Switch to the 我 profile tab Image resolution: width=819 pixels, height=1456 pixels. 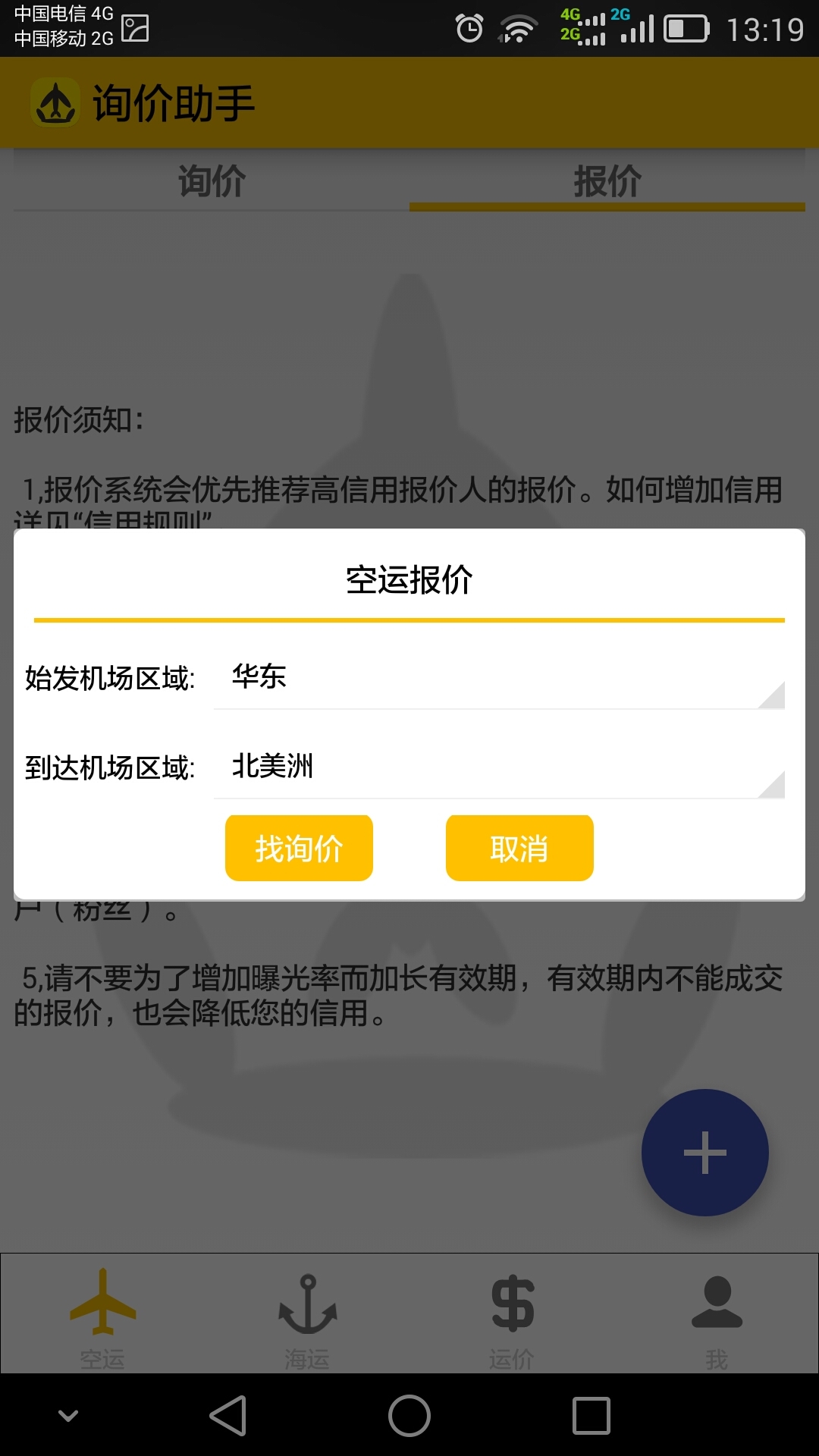click(717, 1316)
